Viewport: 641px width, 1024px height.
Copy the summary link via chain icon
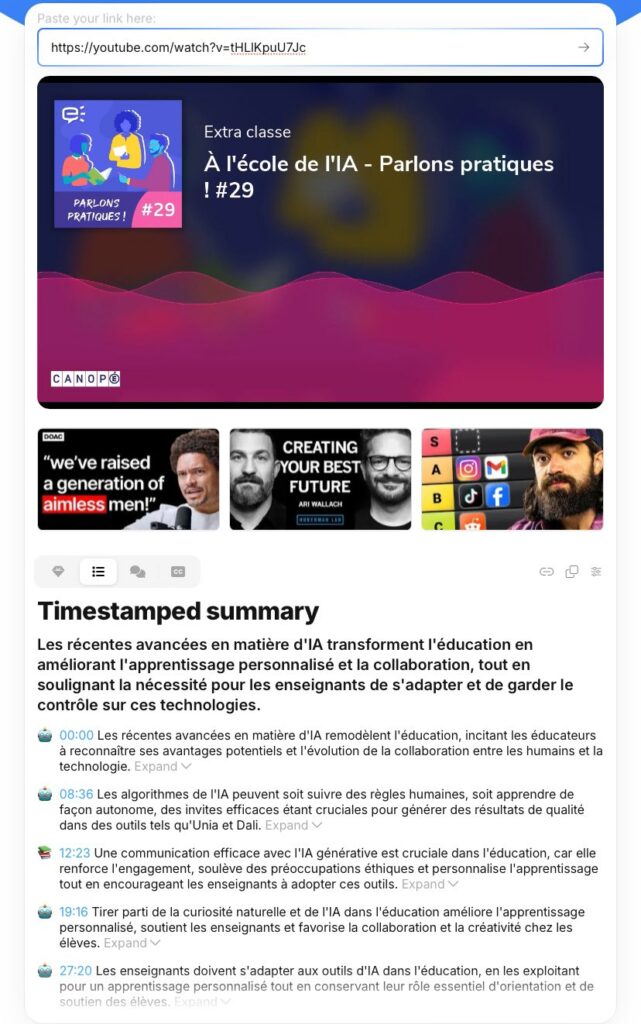click(x=546, y=572)
